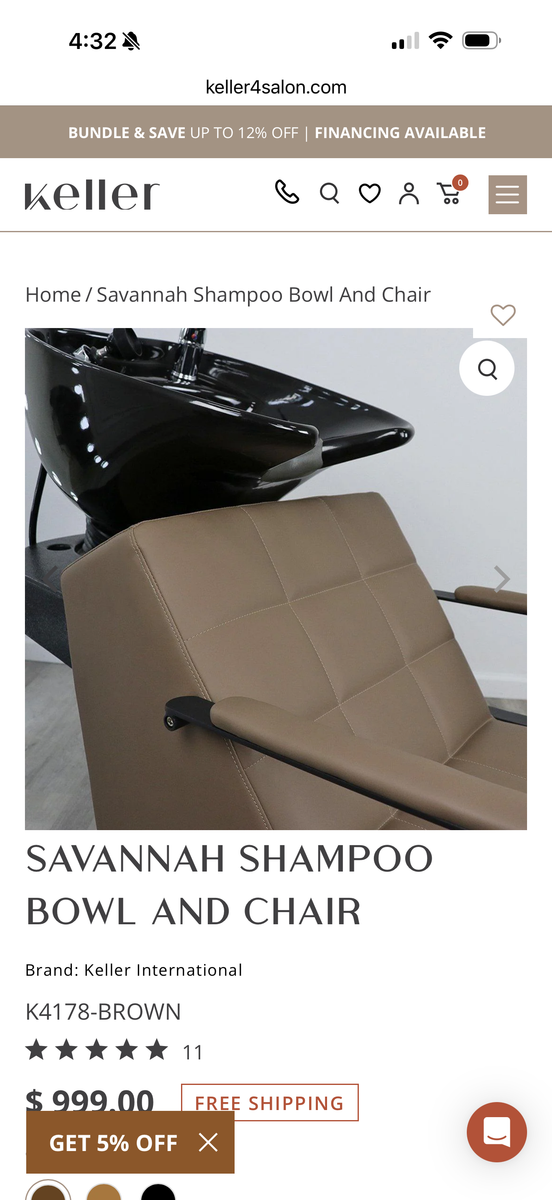Viewport: 552px width, 1200px height.
Task: Tap the Bundle & Save promo banner
Action: [276, 132]
